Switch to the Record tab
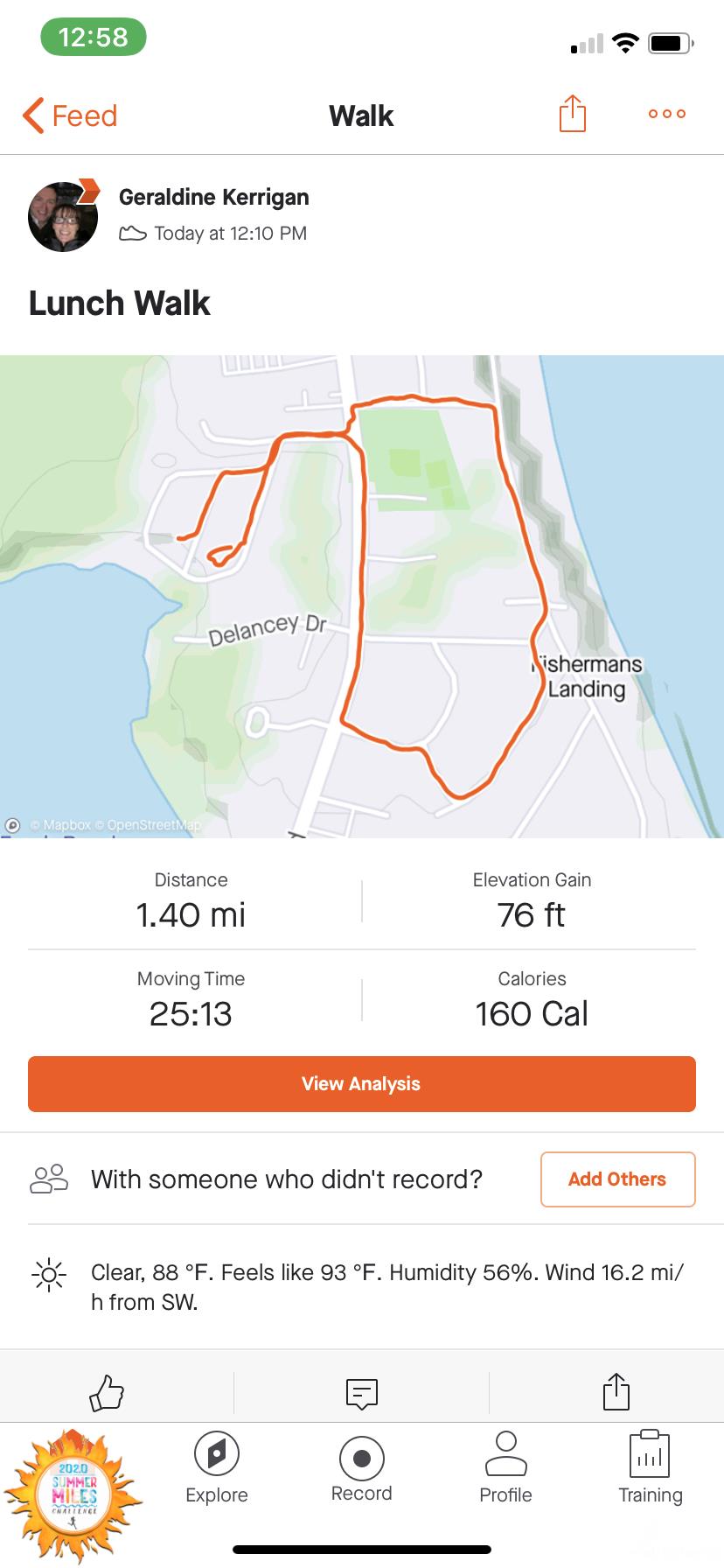 (361, 1468)
